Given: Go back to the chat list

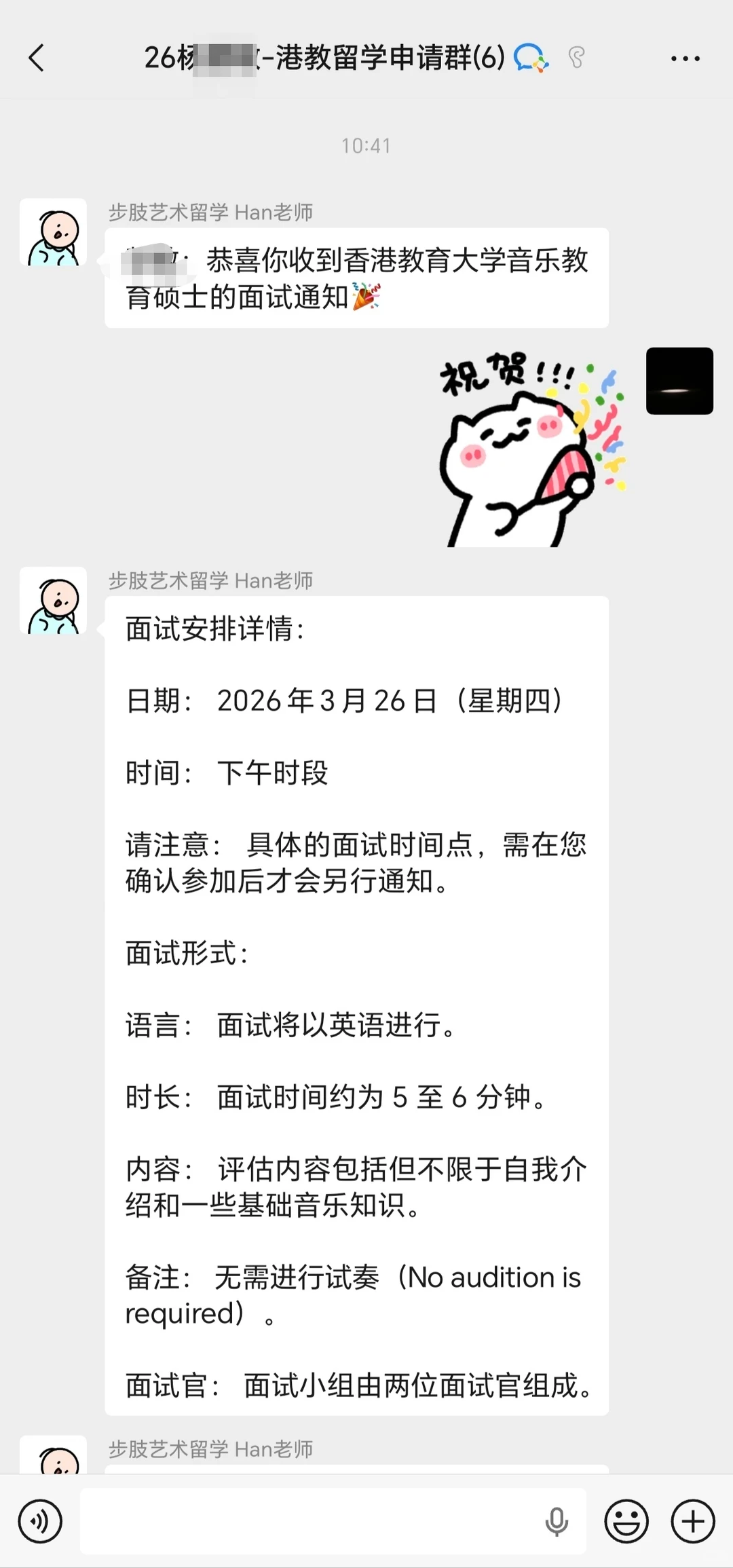Looking at the screenshot, I should 37,58.
